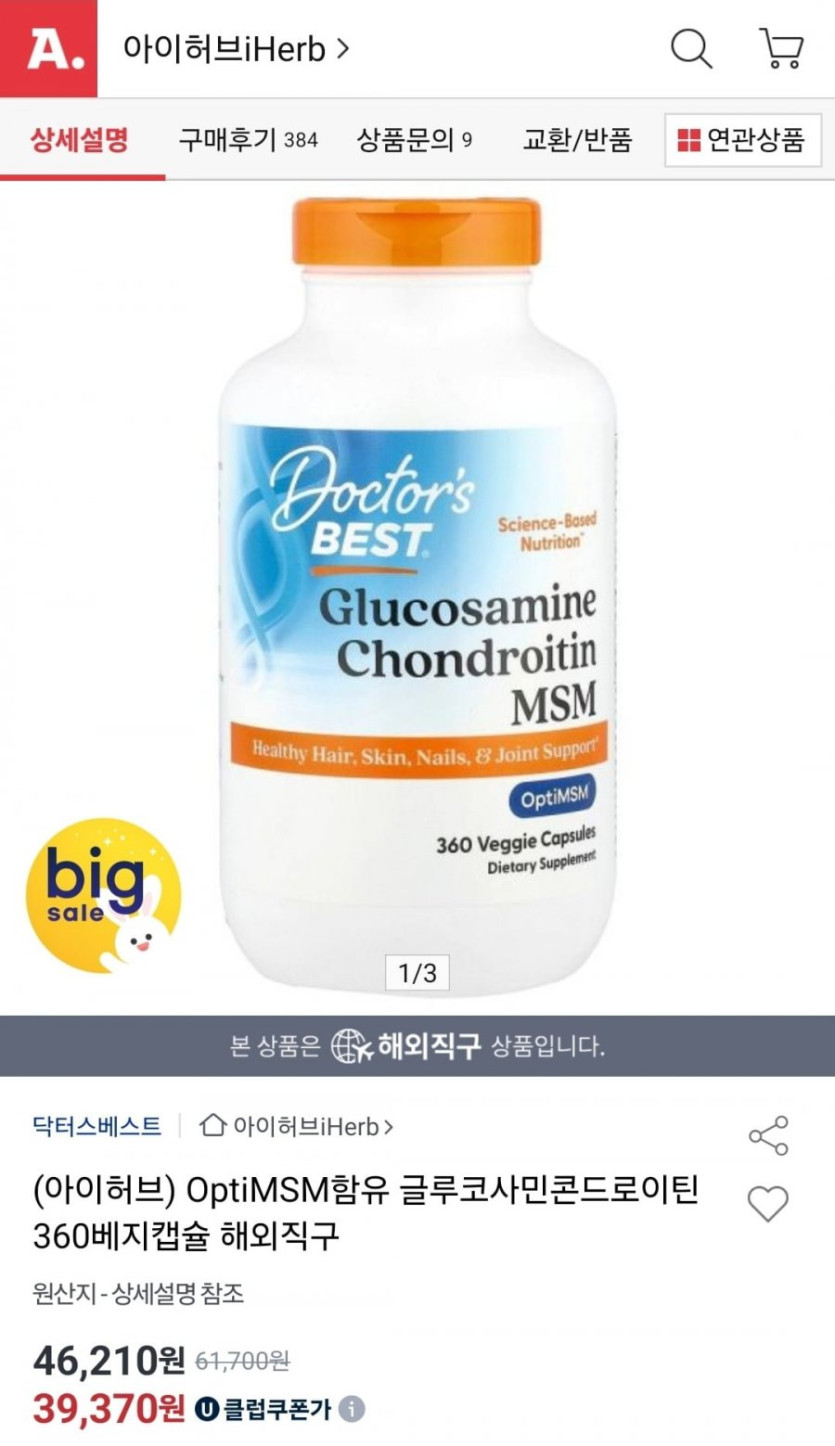Open the 아이허브iHerb store header link
The height and width of the screenshot is (1446, 835).
[x=236, y=48]
